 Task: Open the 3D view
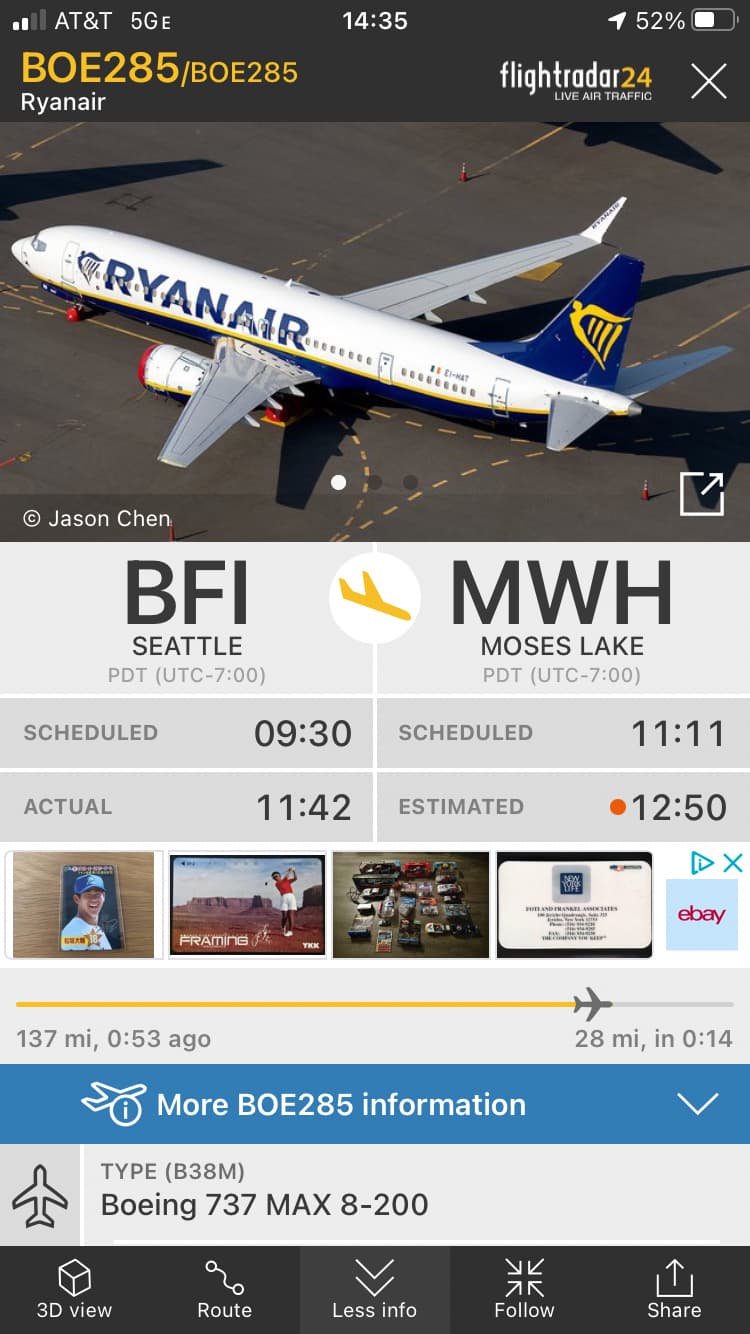click(x=75, y=1289)
